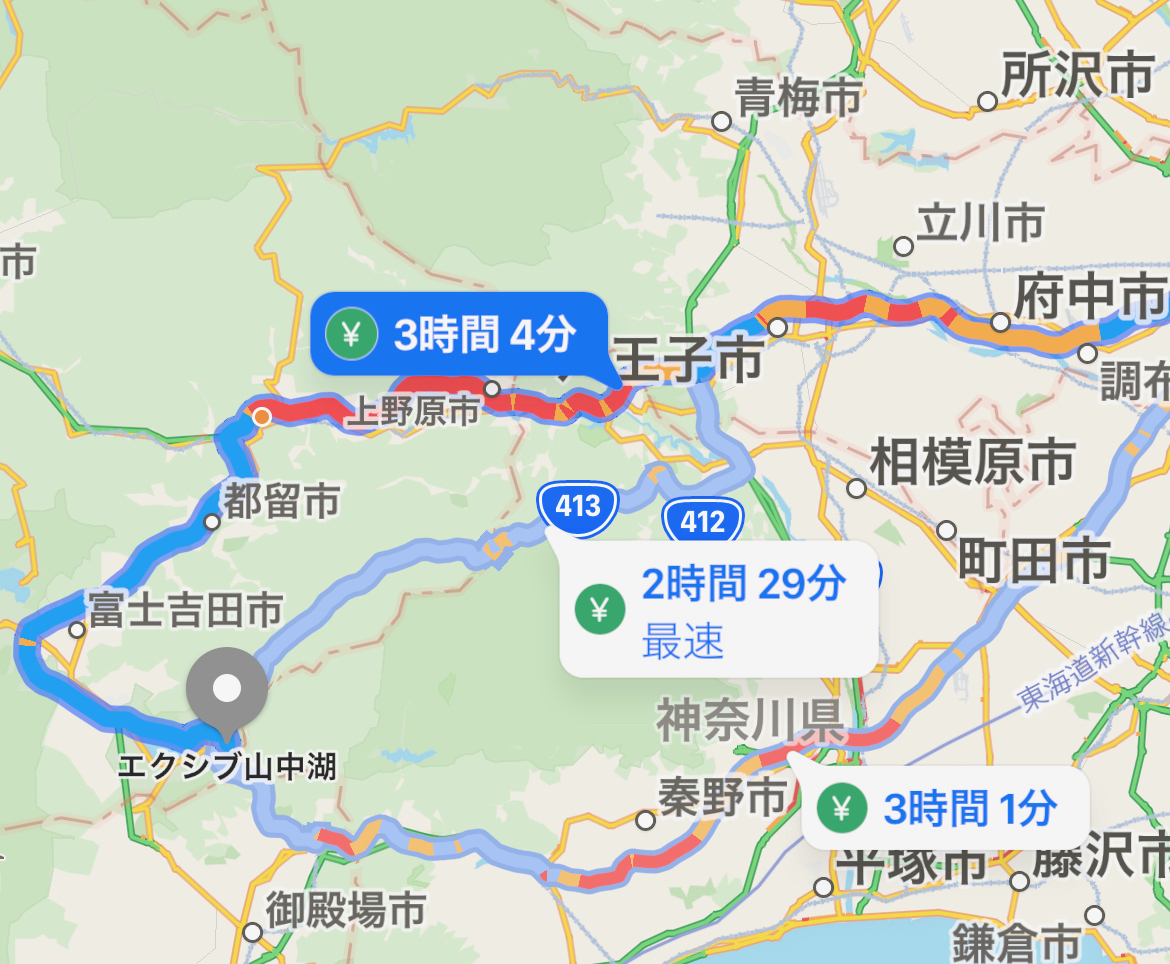Choose the 3時間 1分 route option
Screen dimensions: 1170x964
(945, 808)
